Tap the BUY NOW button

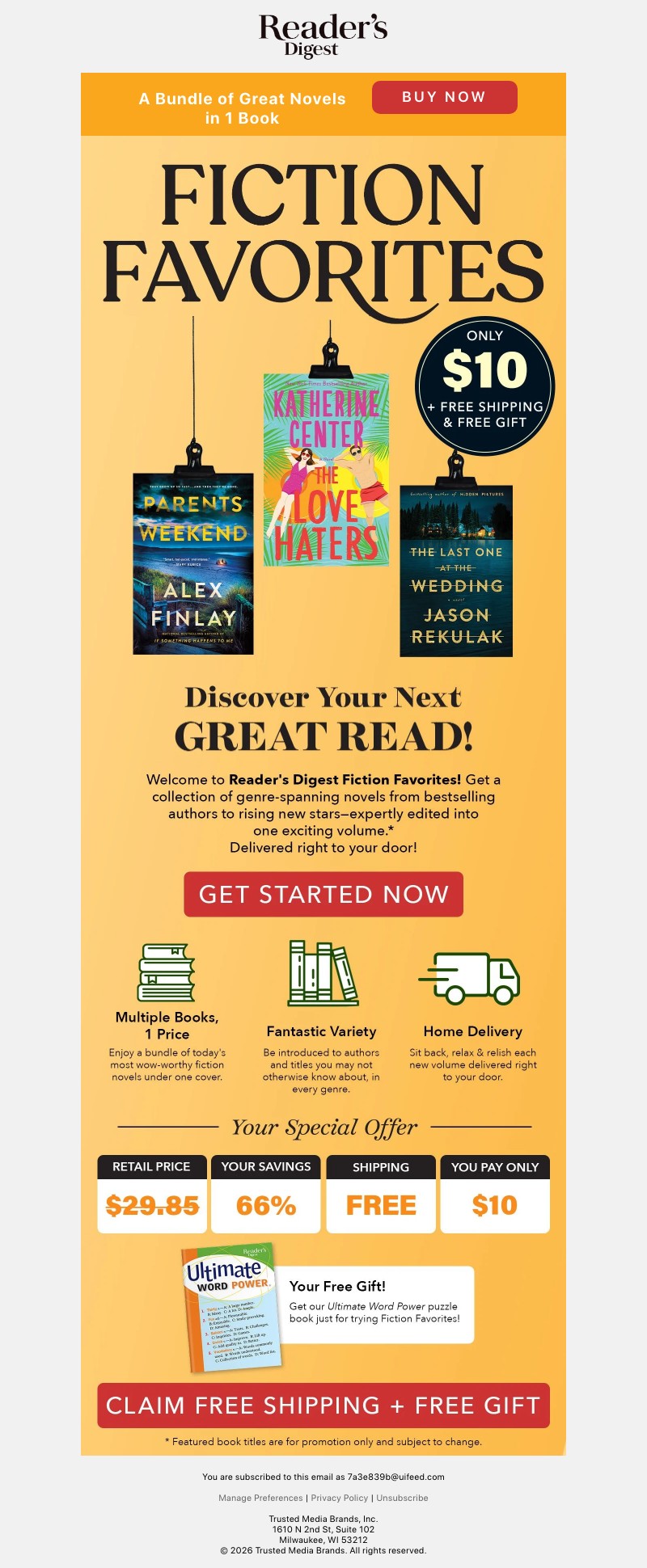(x=444, y=97)
